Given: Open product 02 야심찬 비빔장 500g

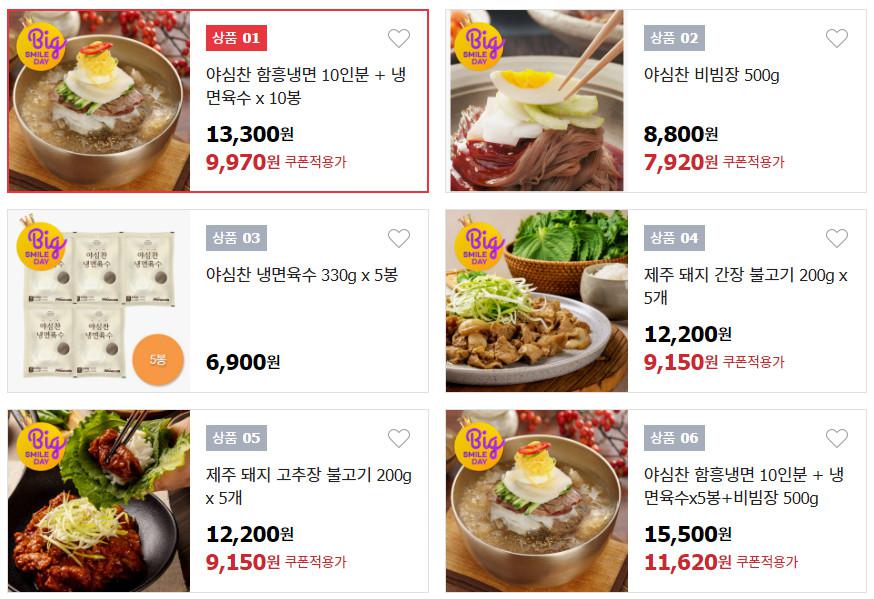Looking at the screenshot, I should [x=712, y=75].
